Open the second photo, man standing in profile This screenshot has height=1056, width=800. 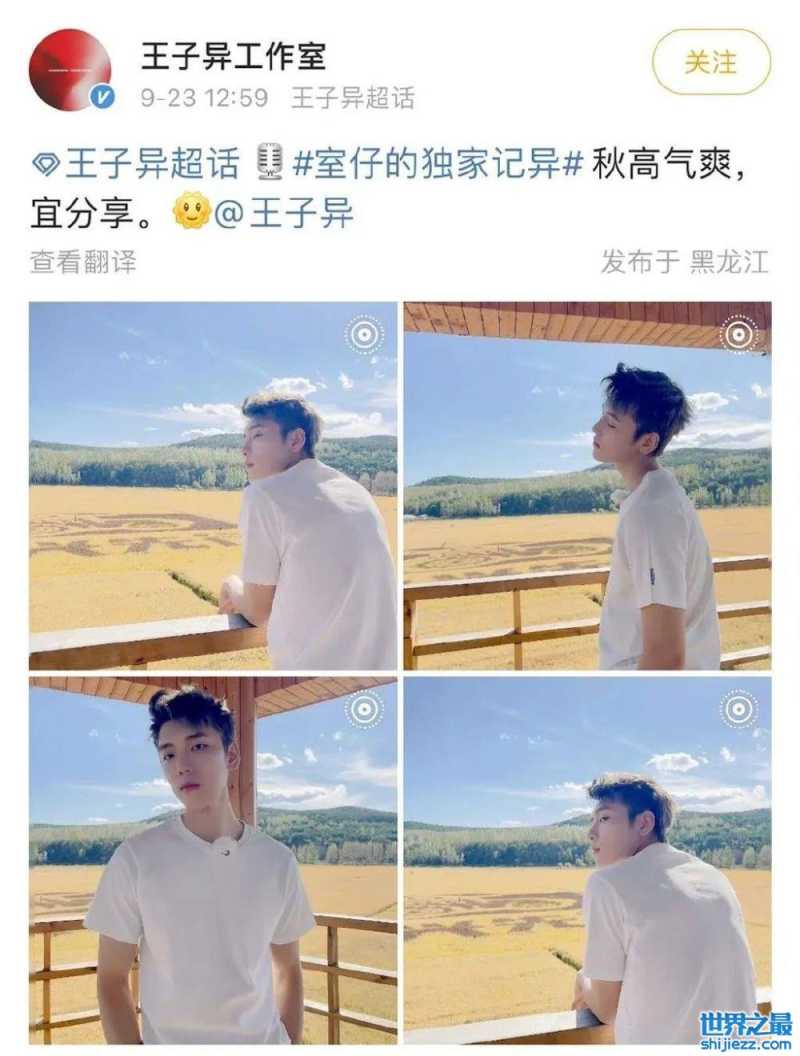pos(587,486)
